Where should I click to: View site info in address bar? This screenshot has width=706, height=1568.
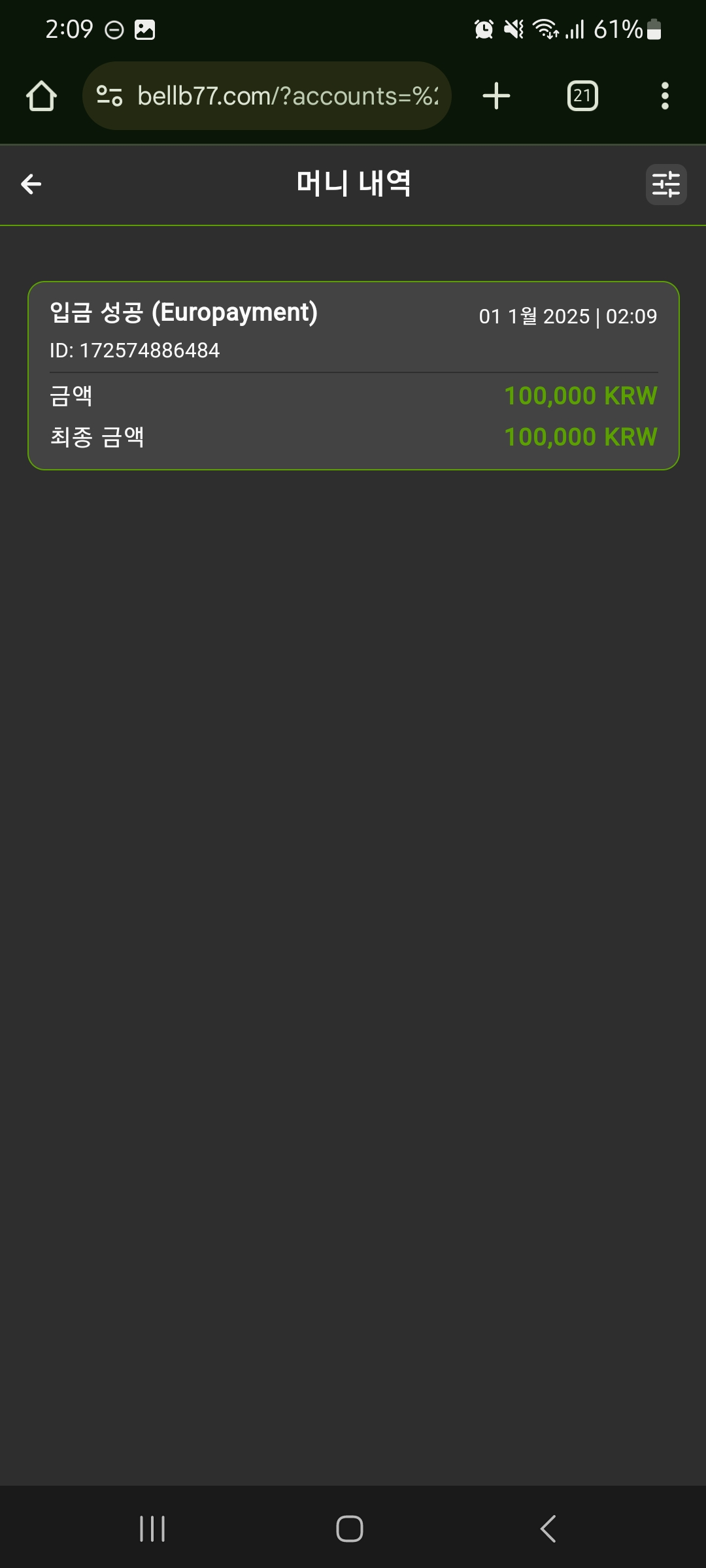[x=109, y=96]
